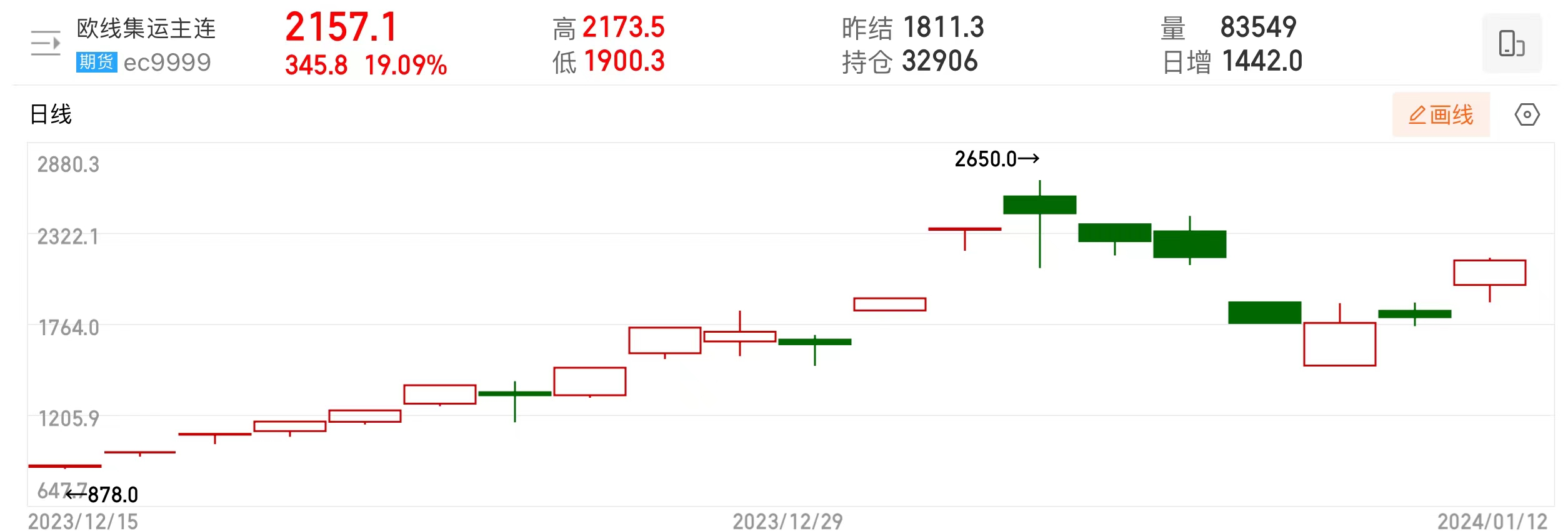The height and width of the screenshot is (531, 1568).
Task: Open chart settings hexagon icon
Action: pos(1527,114)
